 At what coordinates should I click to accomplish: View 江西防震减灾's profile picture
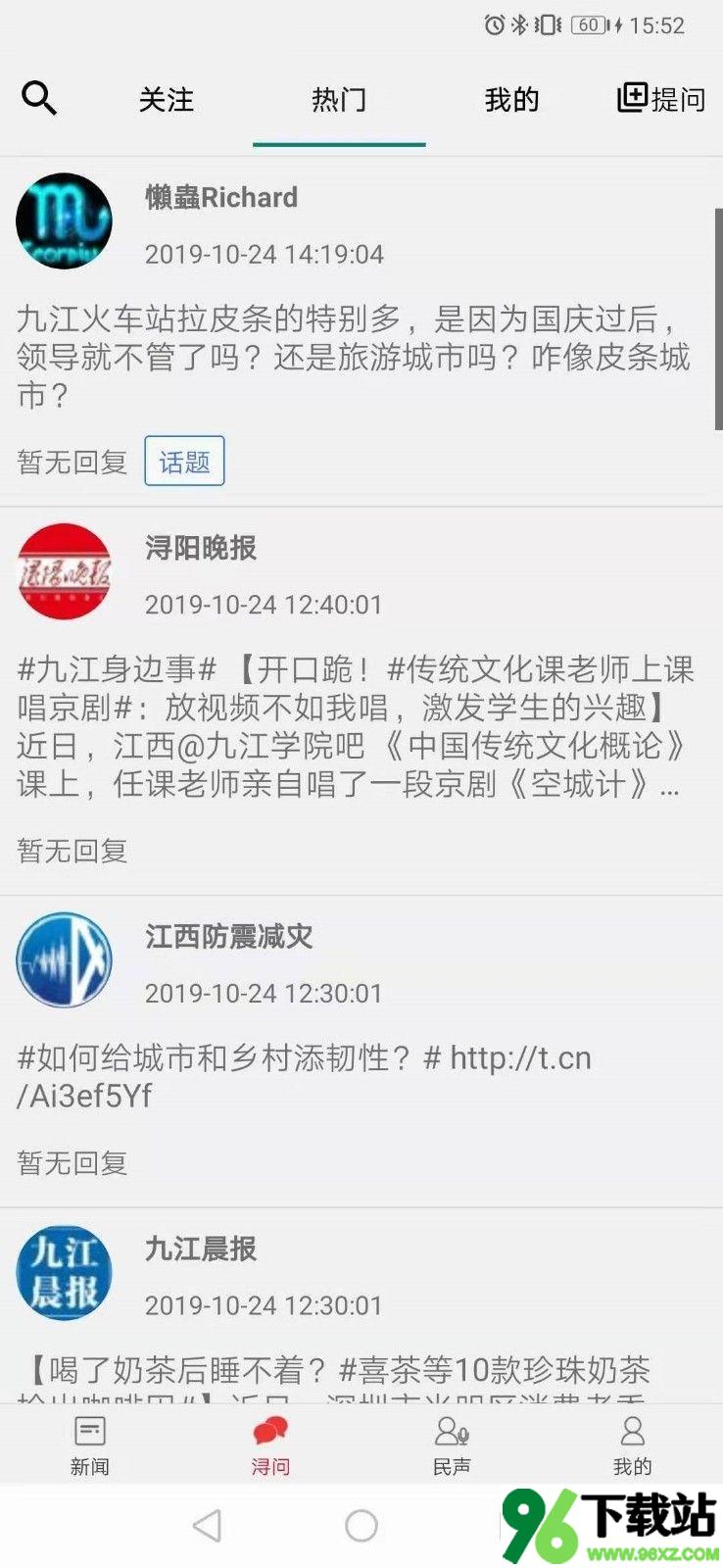pos(65,960)
